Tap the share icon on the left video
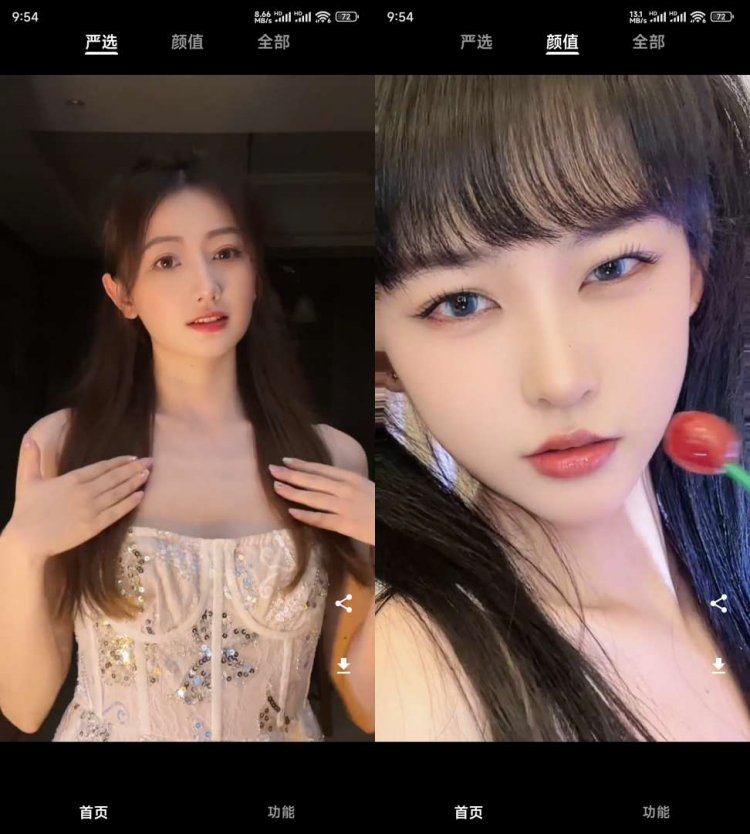750x834 pixels. [x=344, y=604]
